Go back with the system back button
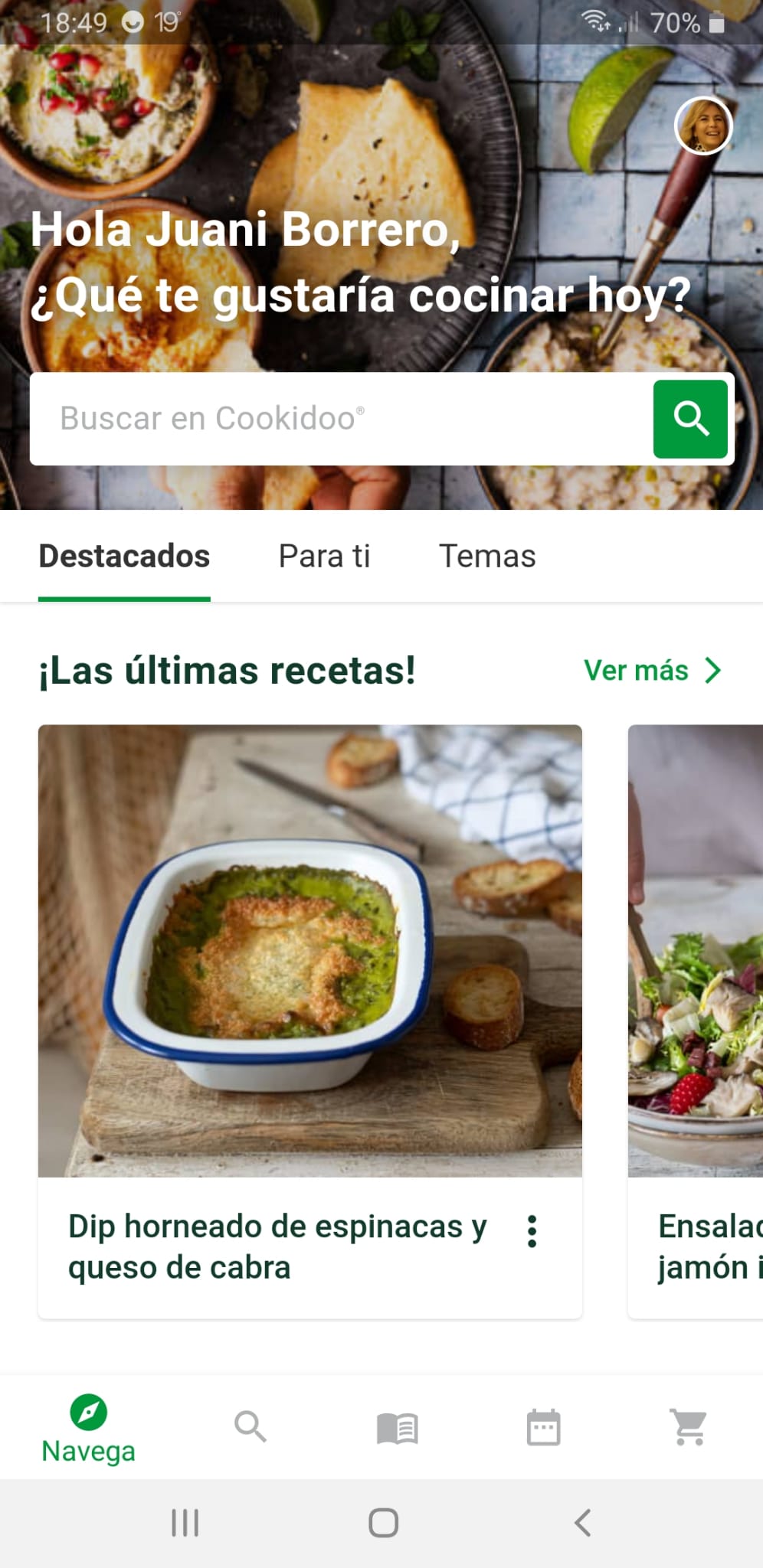This screenshot has width=763, height=1568. point(582,1523)
